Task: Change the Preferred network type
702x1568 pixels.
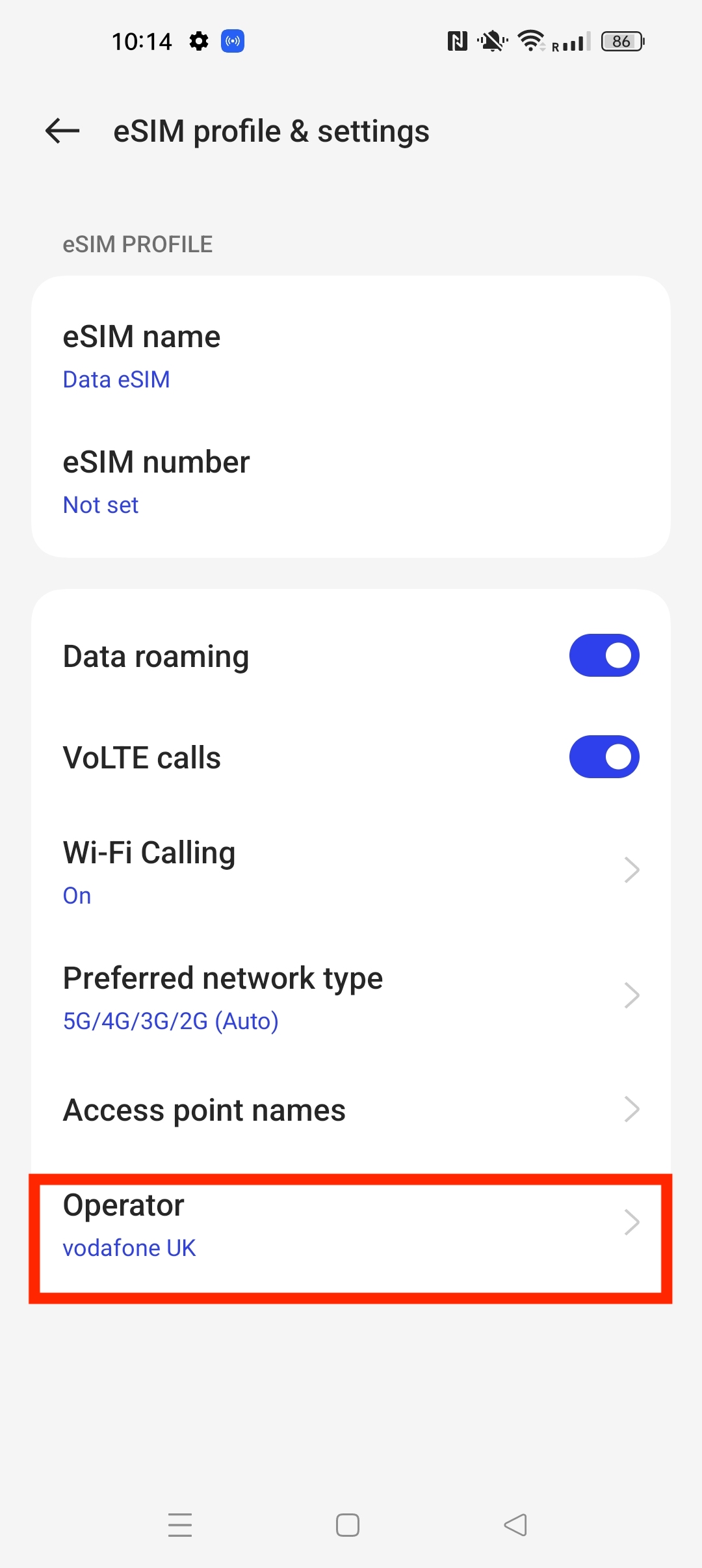Action: pos(351,997)
